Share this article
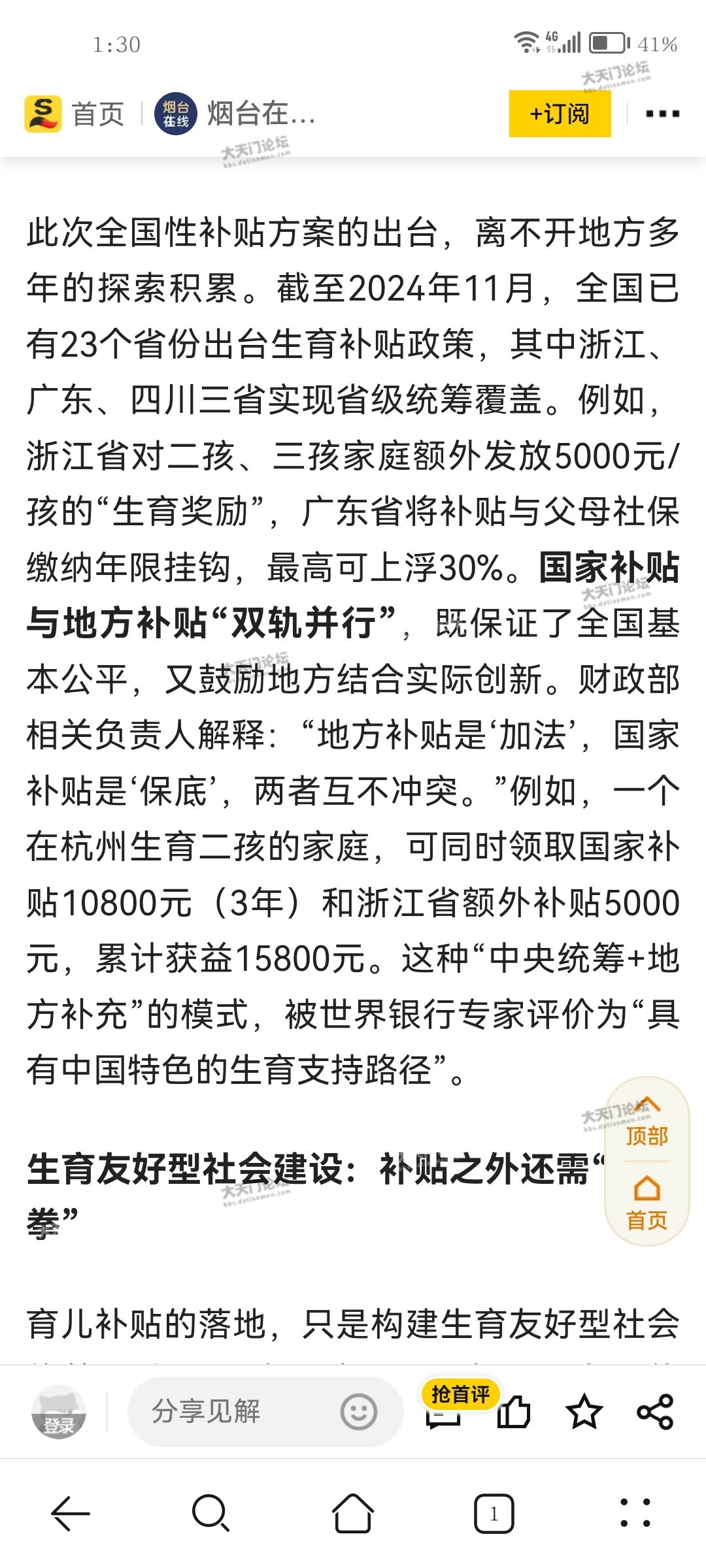 (655, 1413)
